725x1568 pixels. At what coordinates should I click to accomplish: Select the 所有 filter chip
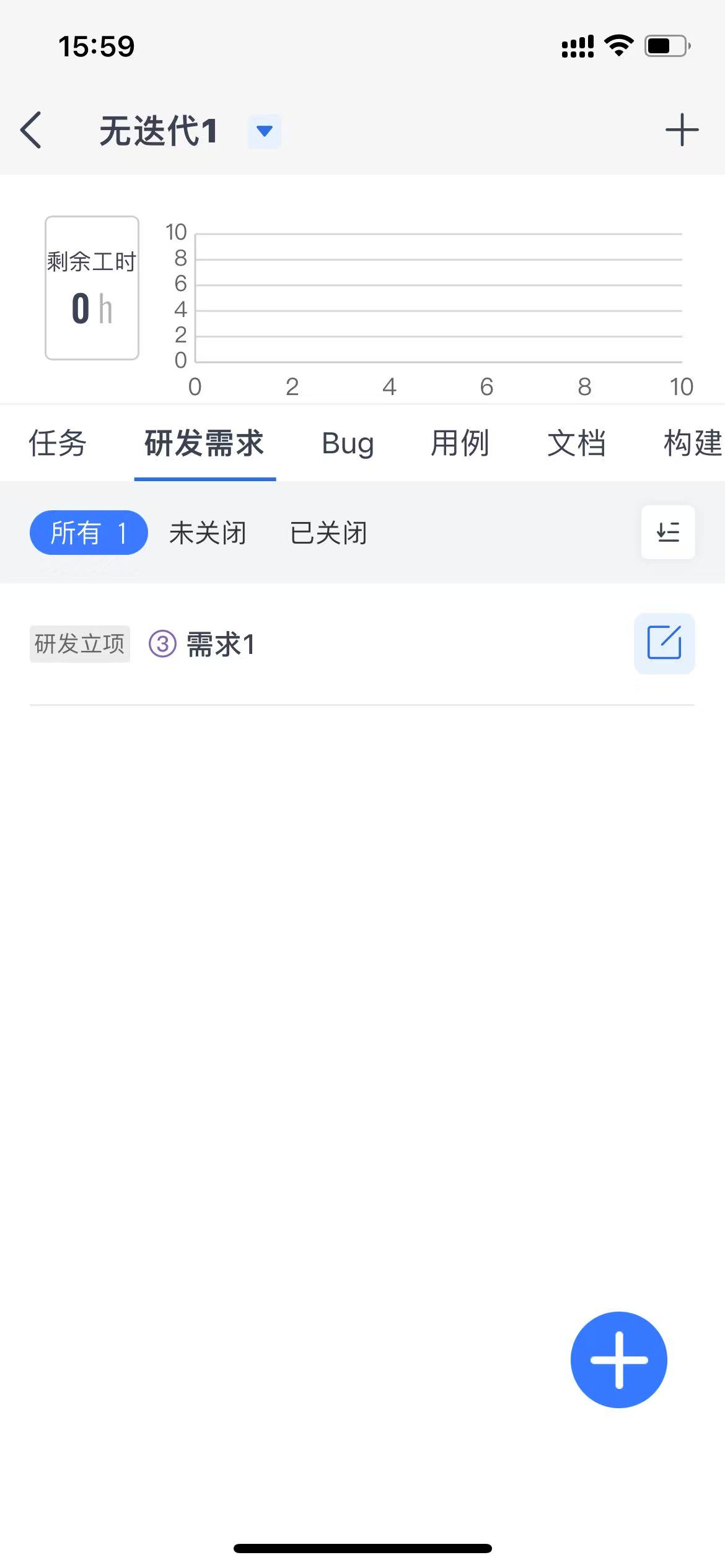coord(89,533)
